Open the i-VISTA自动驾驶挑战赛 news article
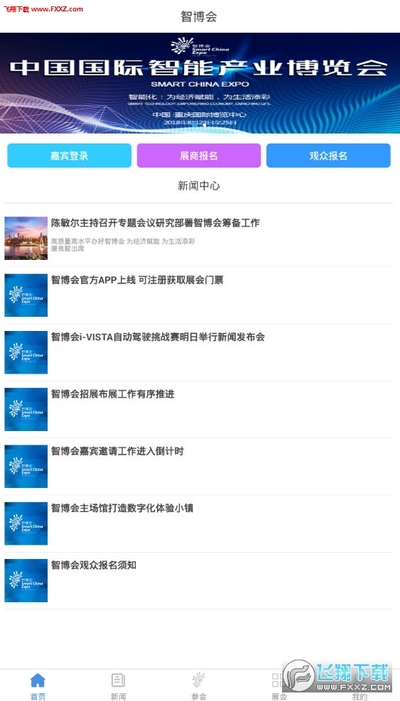 pos(199,352)
